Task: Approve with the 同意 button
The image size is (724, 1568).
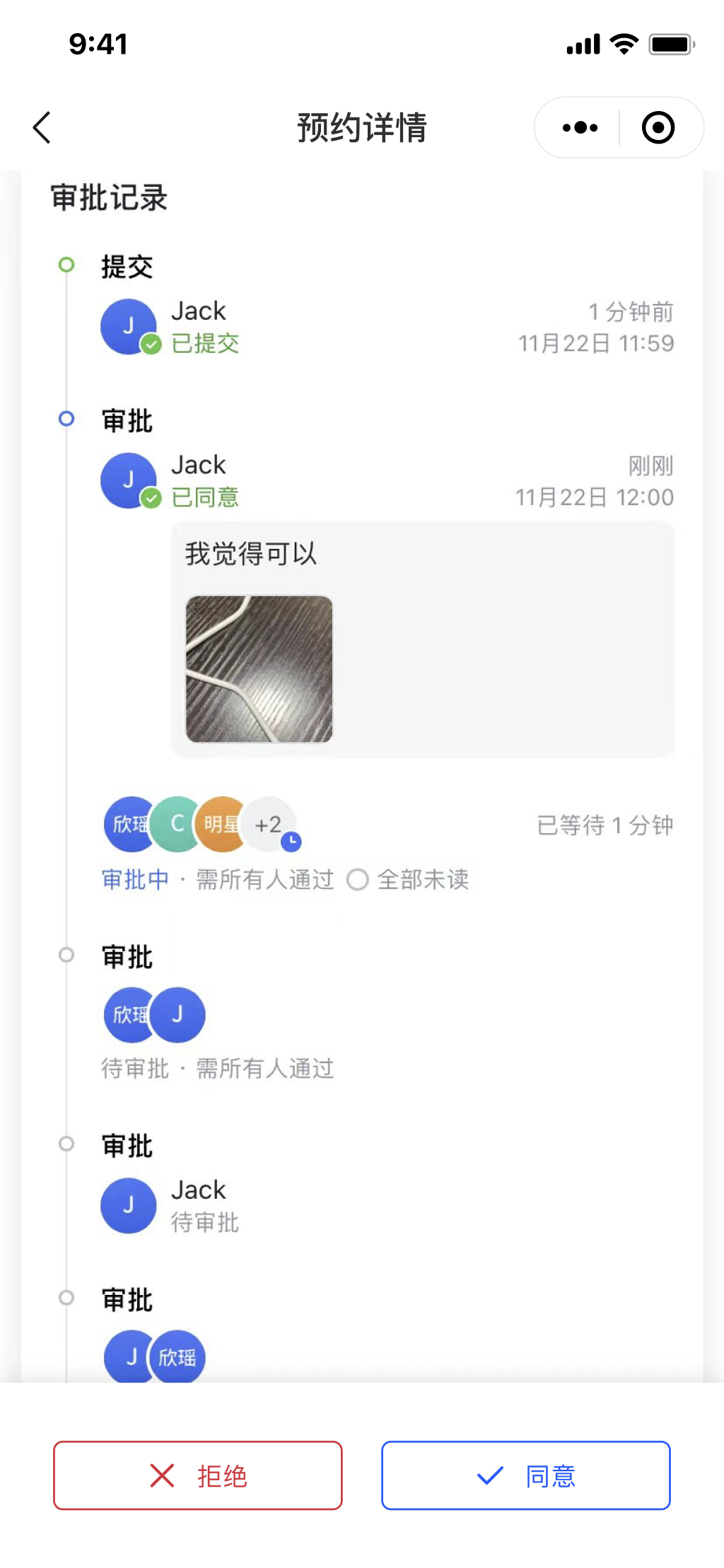Action: pos(526,1475)
